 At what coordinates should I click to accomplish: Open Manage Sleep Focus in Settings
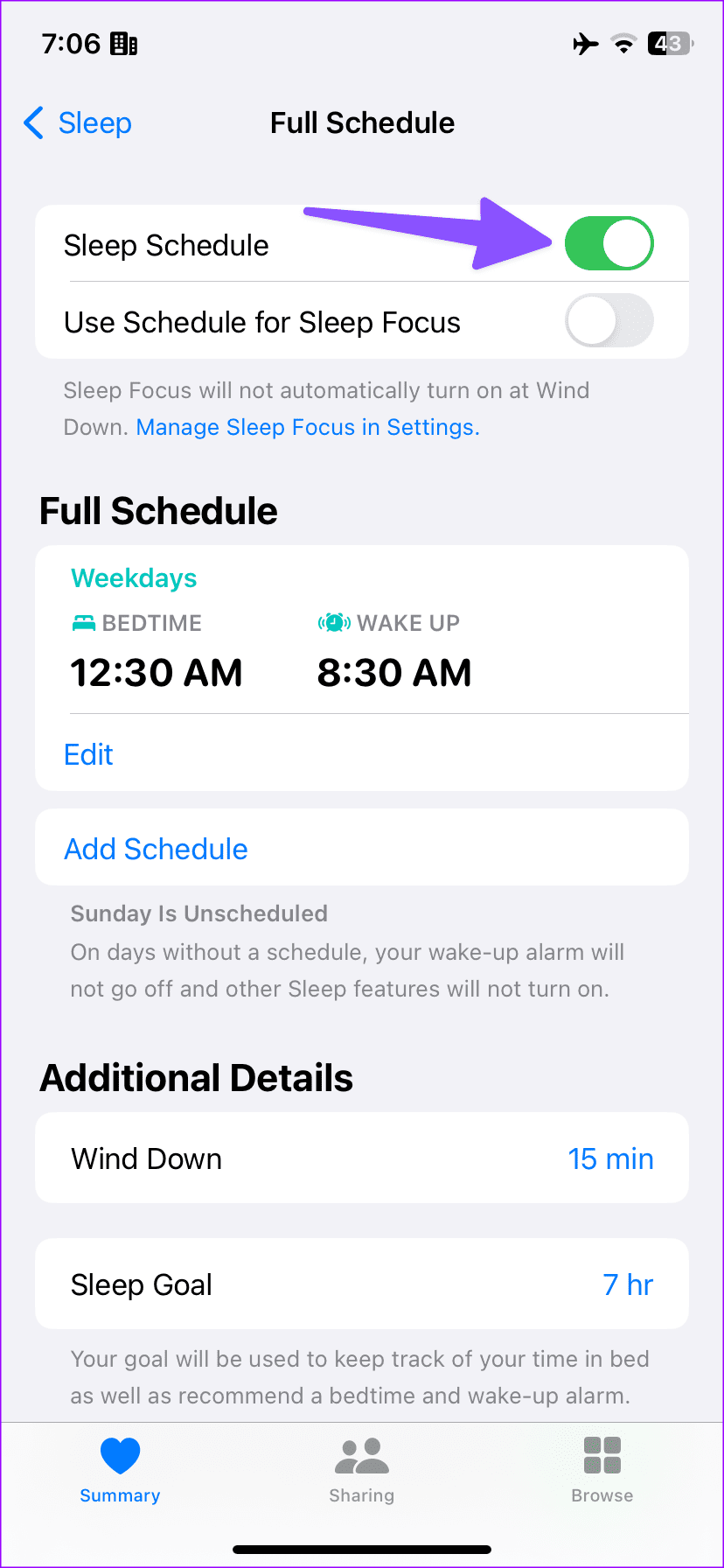[x=308, y=427]
